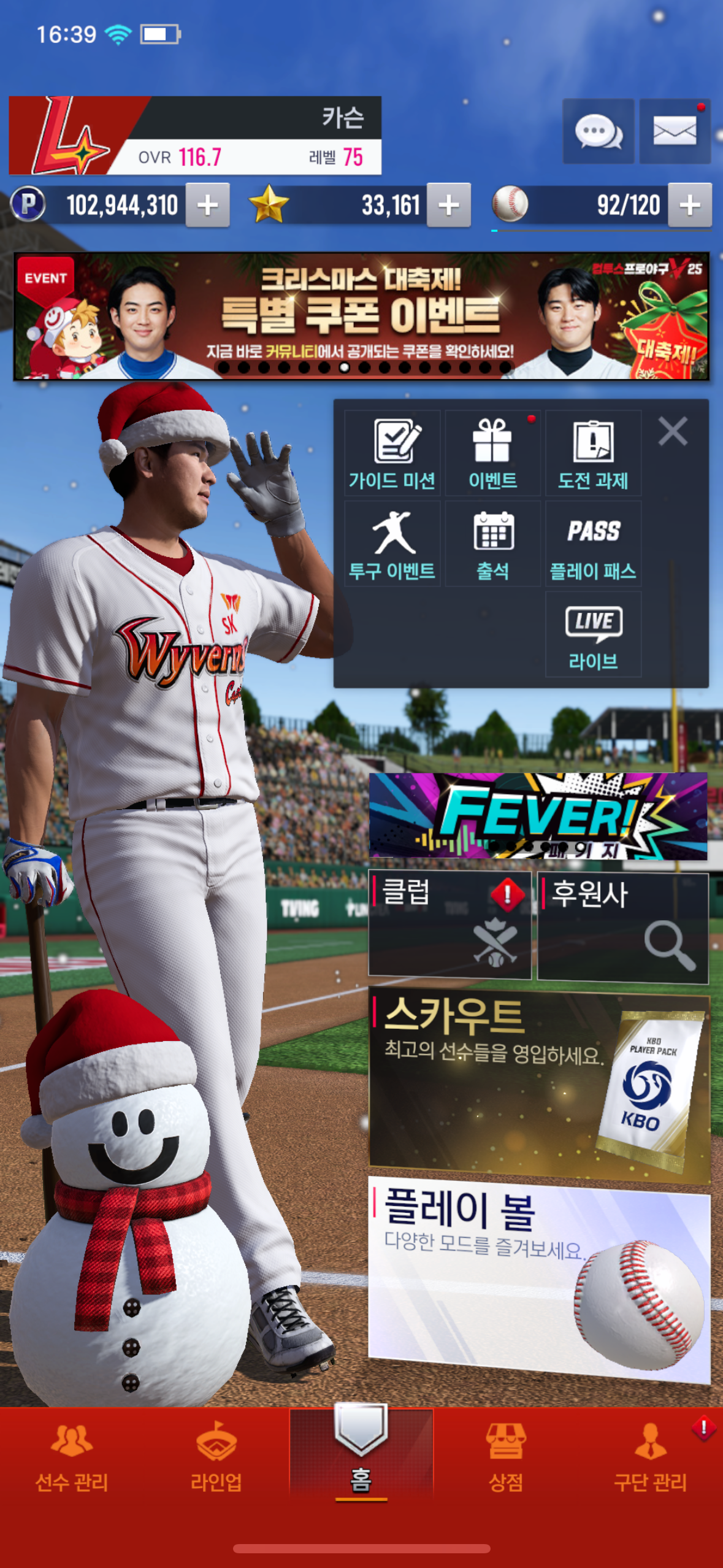This screenshot has width=723, height=1568.
Task: Open the FEVER banner
Action: pyautogui.click(x=538, y=816)
